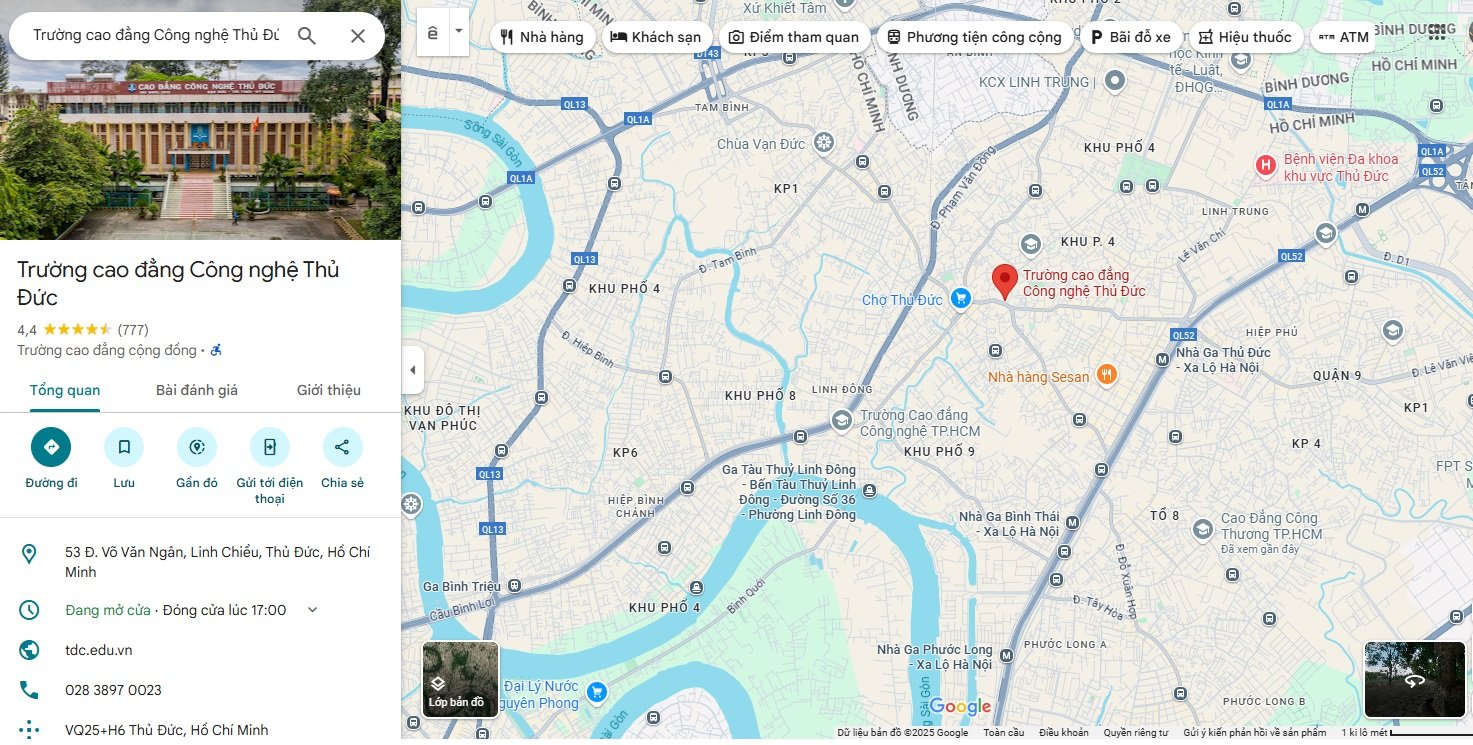Screen dimensions: 1473x745
Task: Tap the Bãi đỗ xe chip
Action: click(1130, 37)
